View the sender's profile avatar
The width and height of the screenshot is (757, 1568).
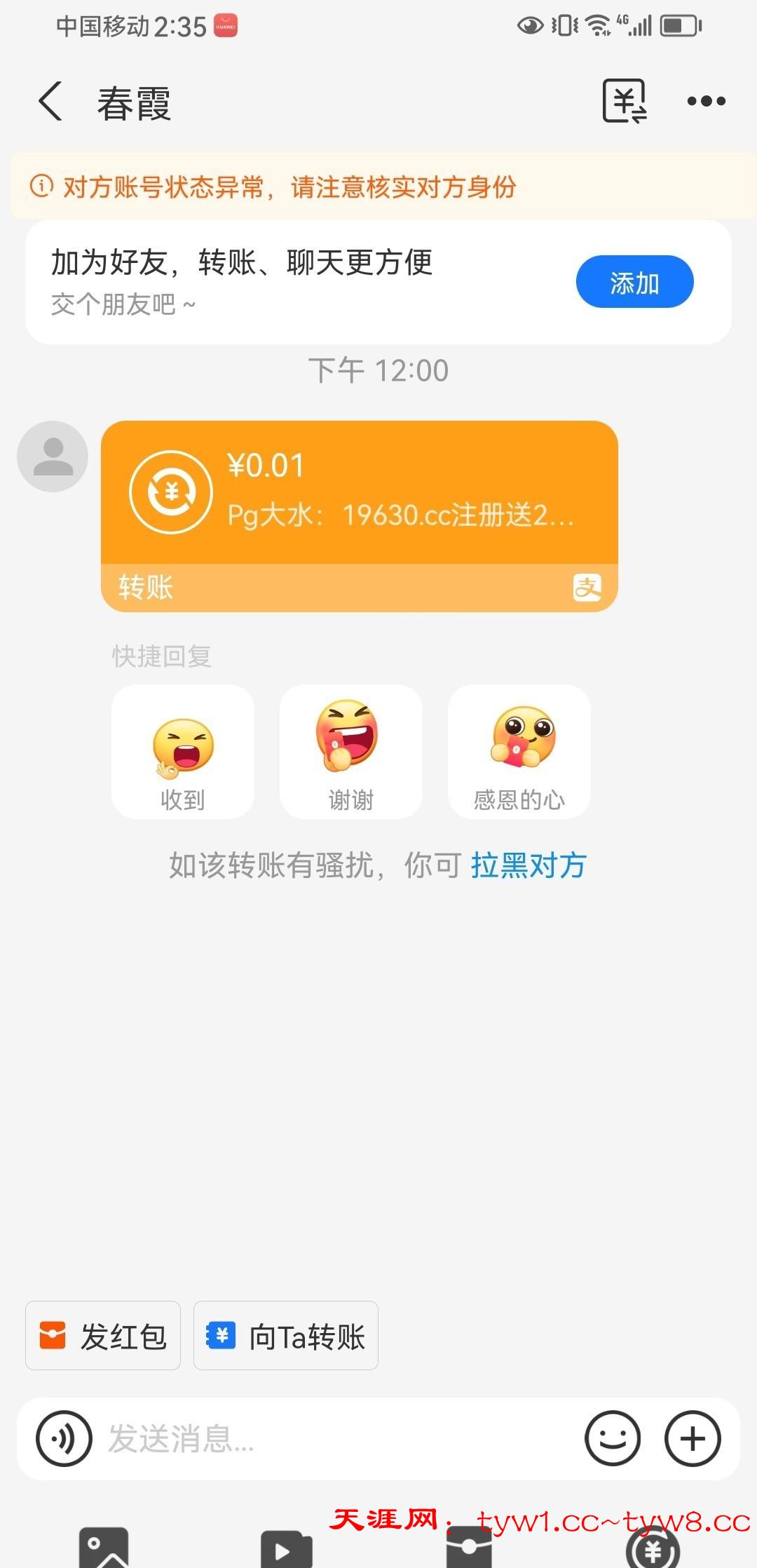tap(53, 457)
